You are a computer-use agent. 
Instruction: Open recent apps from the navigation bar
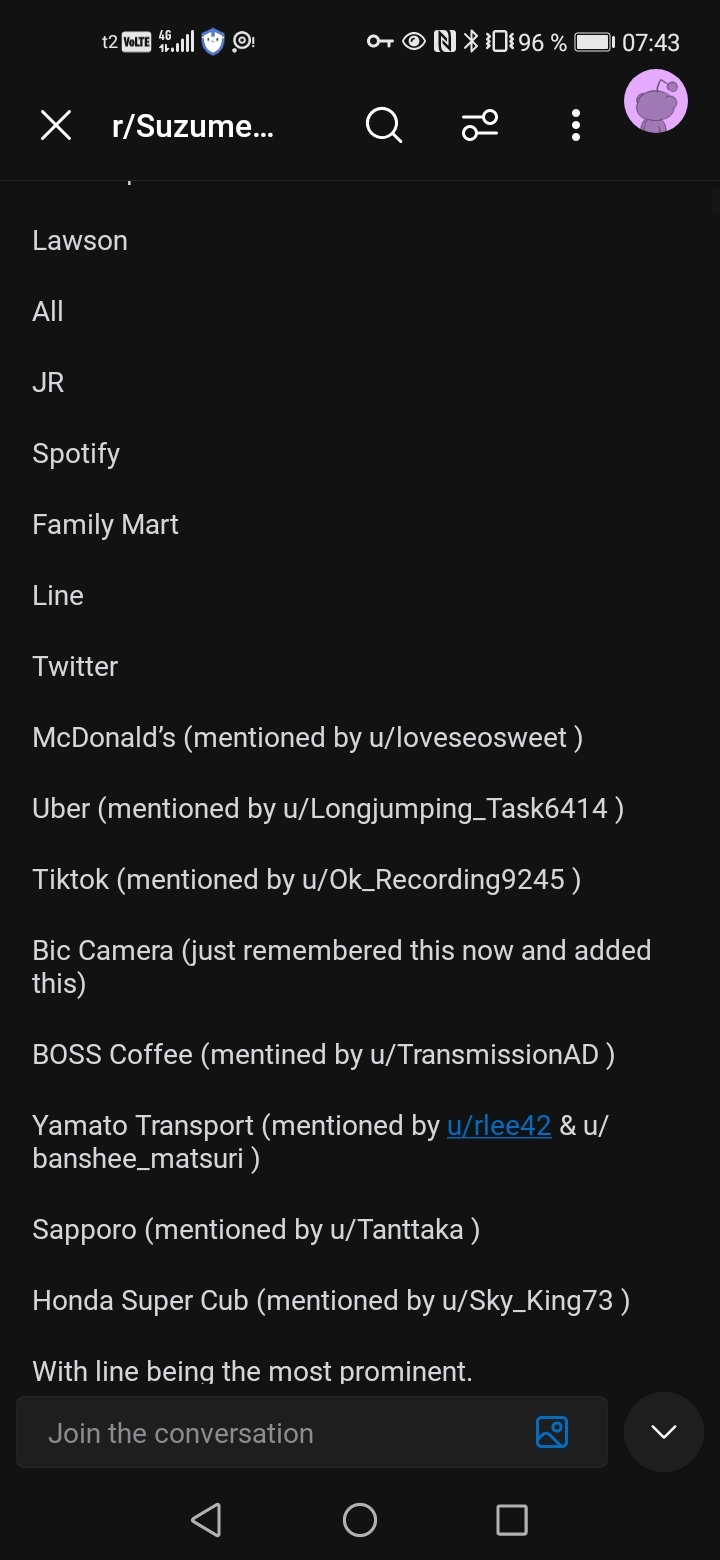[511, 1520]
